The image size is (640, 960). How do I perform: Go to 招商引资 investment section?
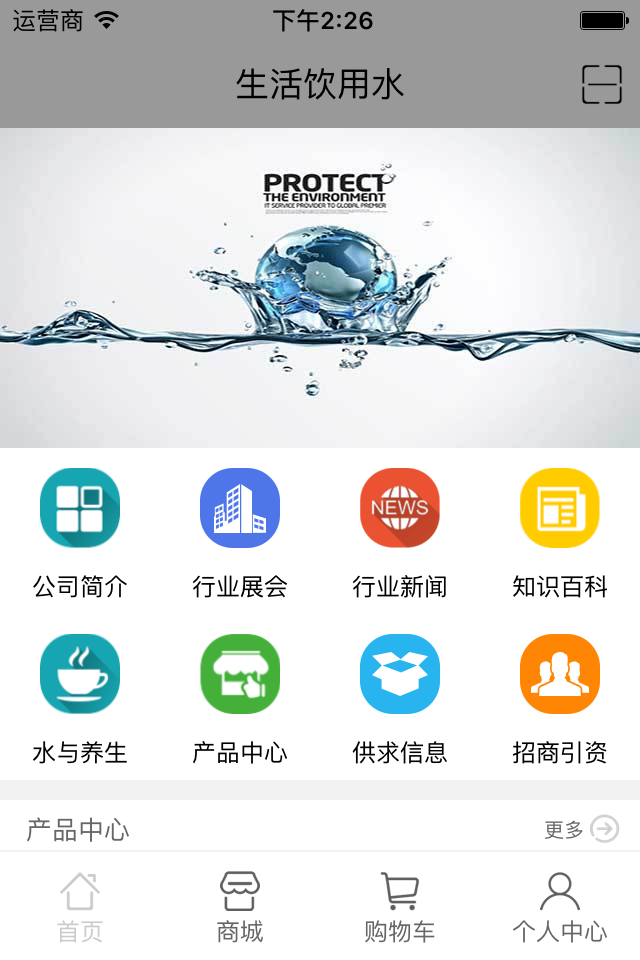click(x=560, y=675)
